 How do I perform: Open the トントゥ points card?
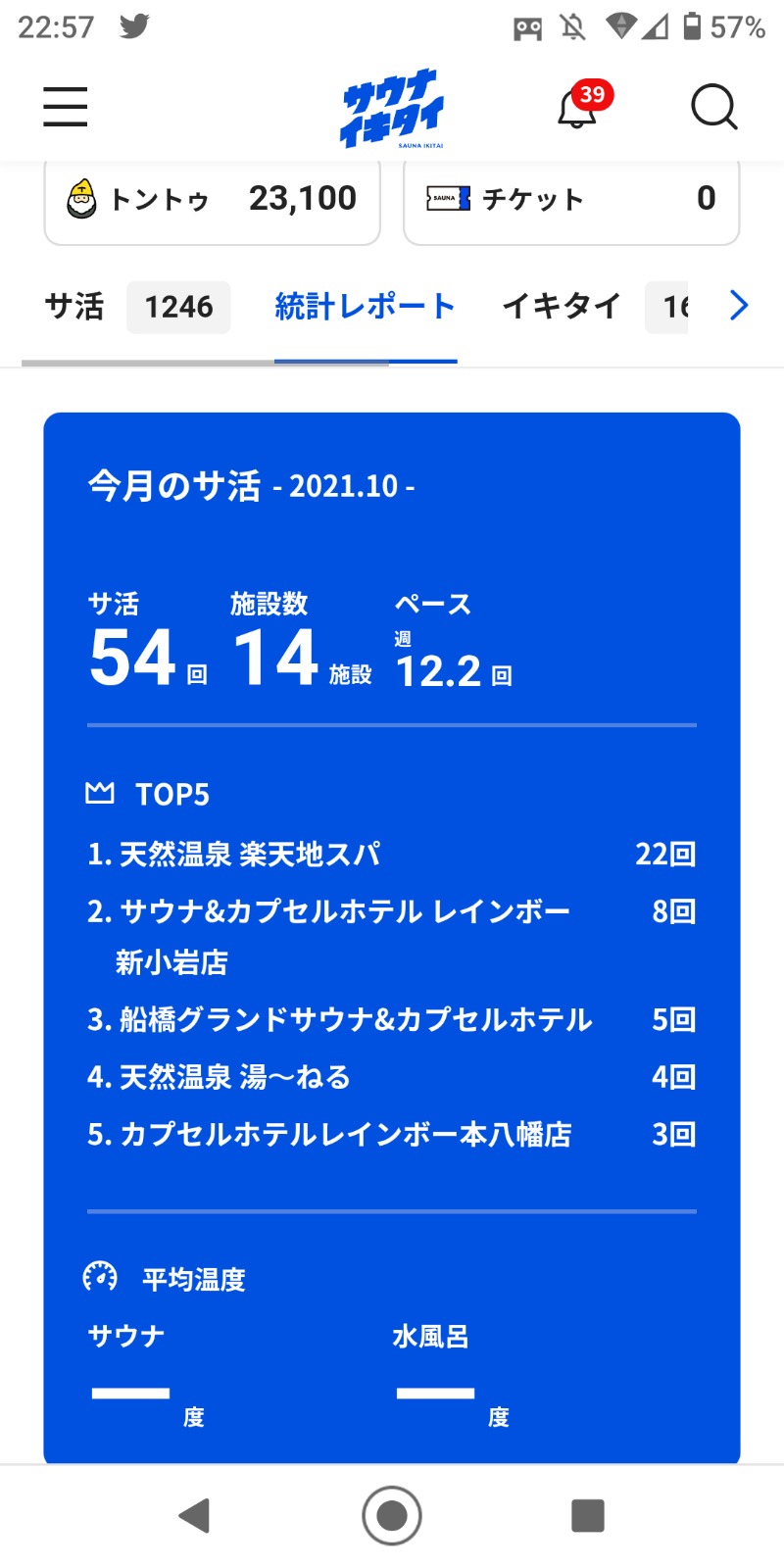[212, 200]
